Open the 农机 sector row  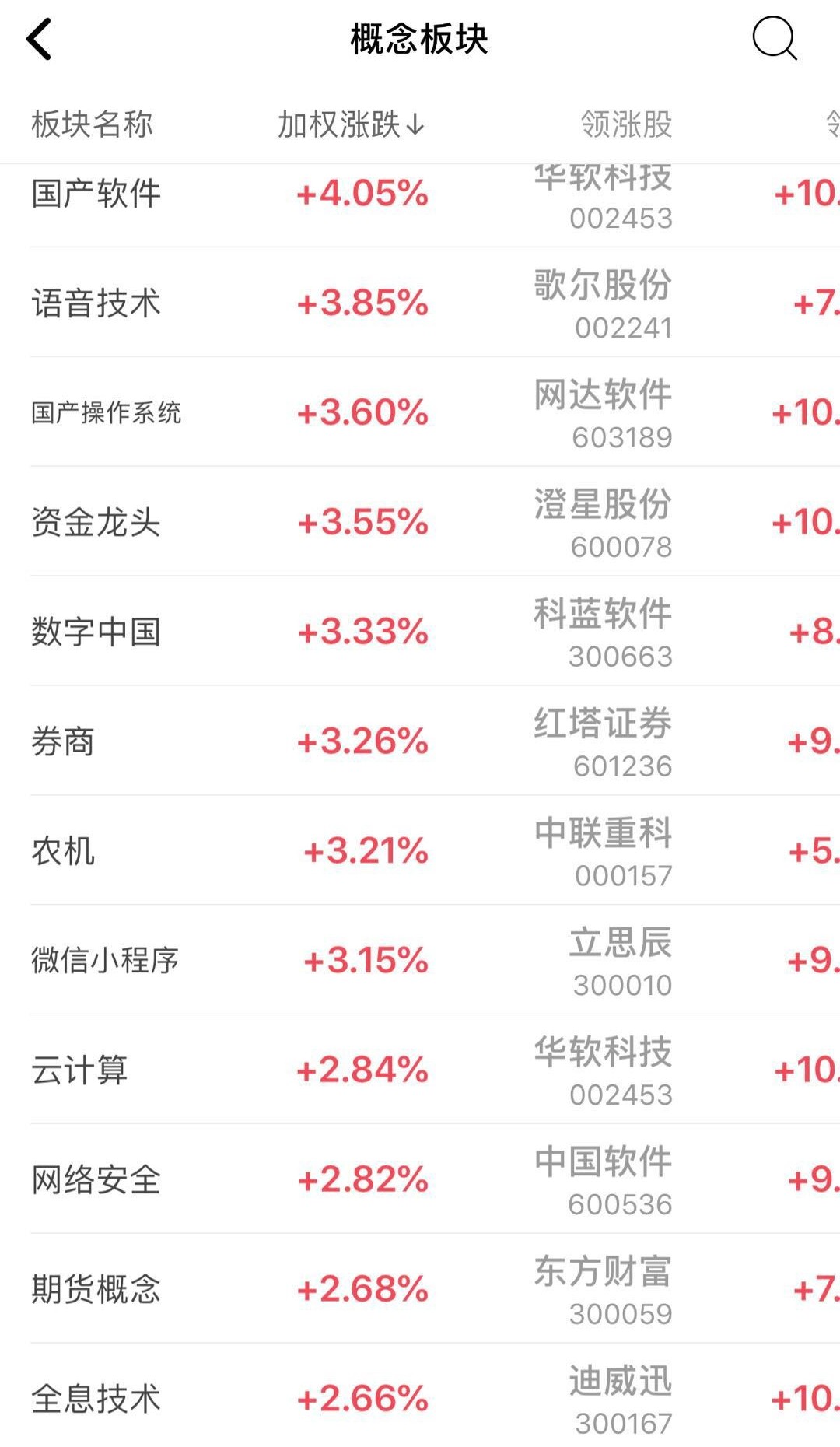[x=420, y=850]
